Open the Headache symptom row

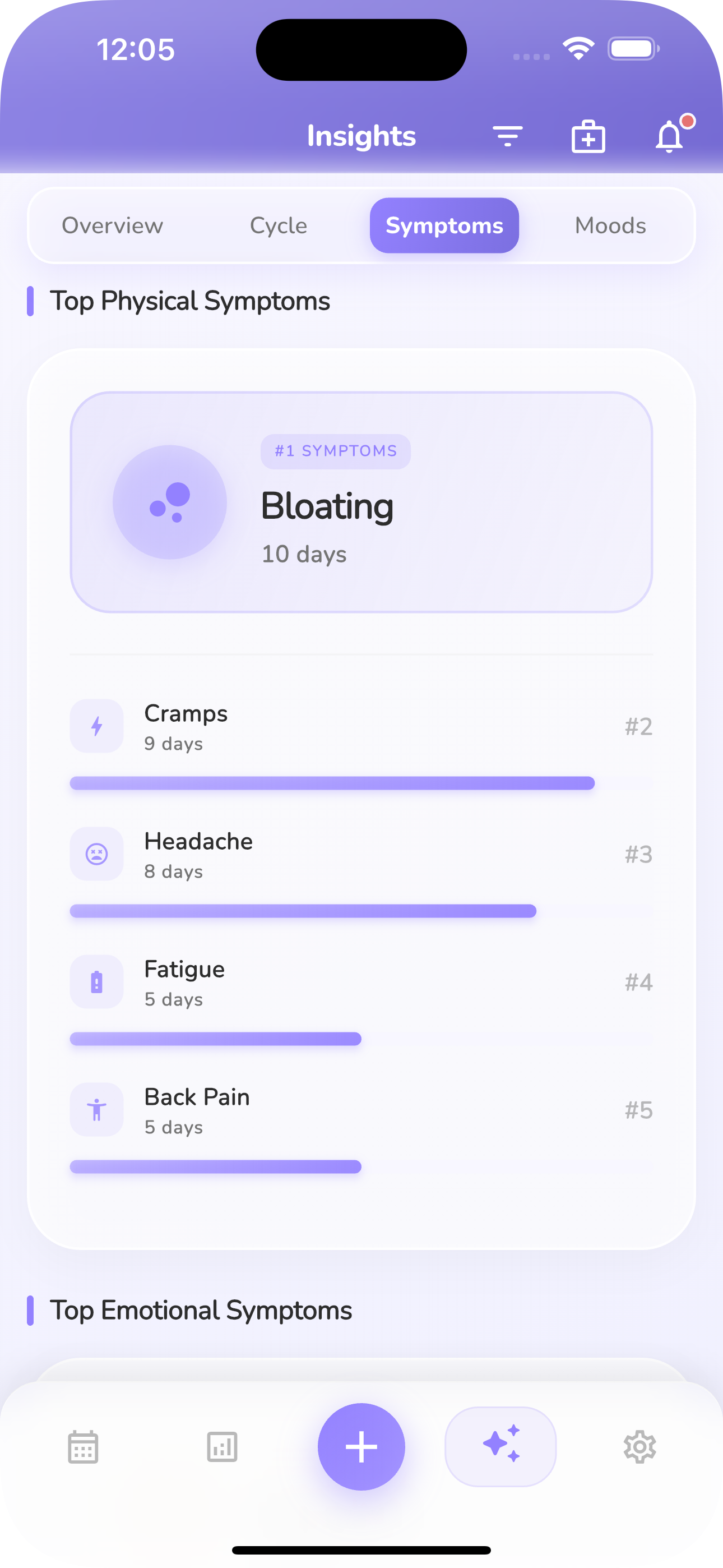[x=361, y=855]
